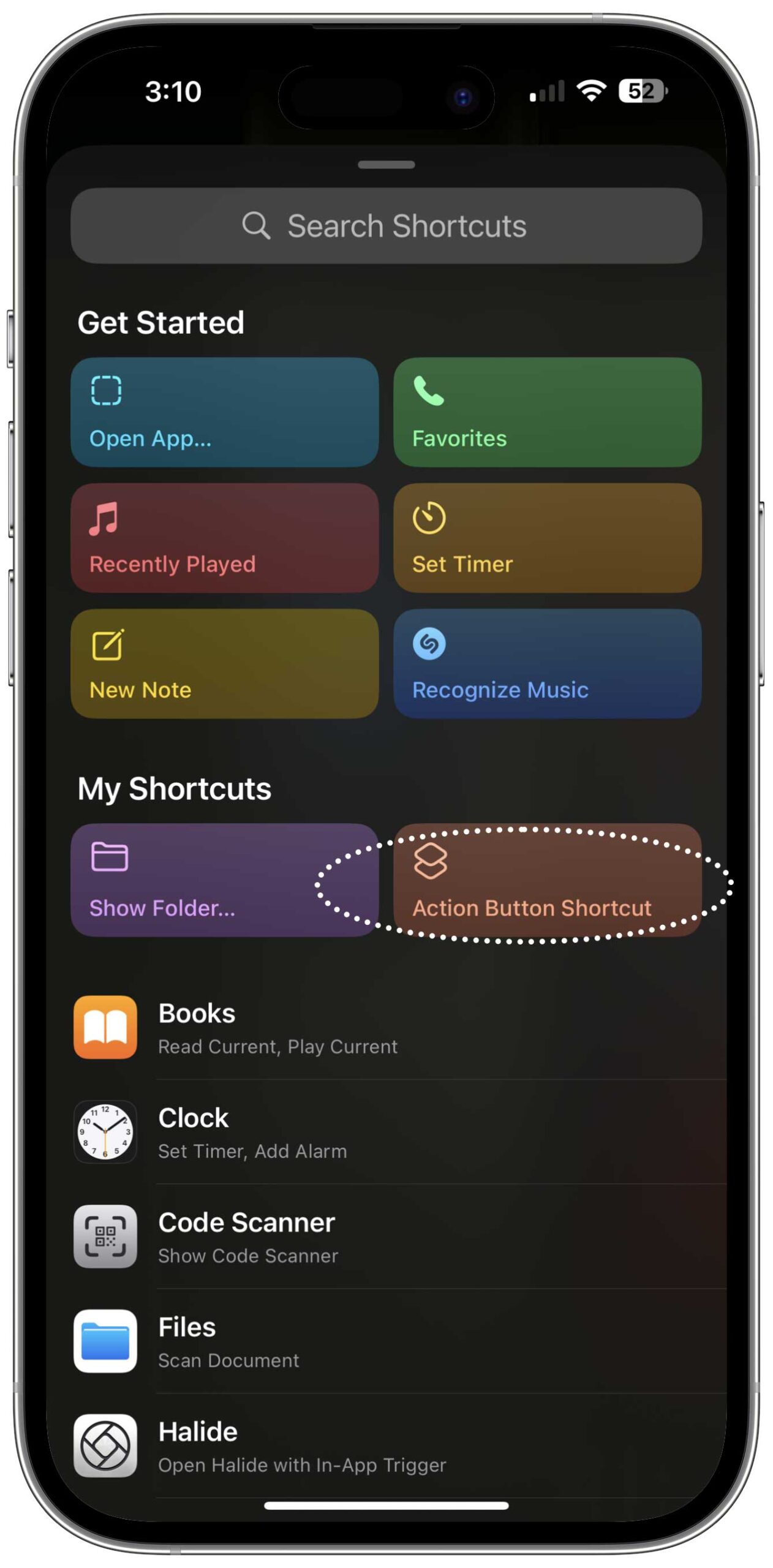
Task: Select the Recognize Music tile
Action: pyautogui.click(x=547, y=663)
